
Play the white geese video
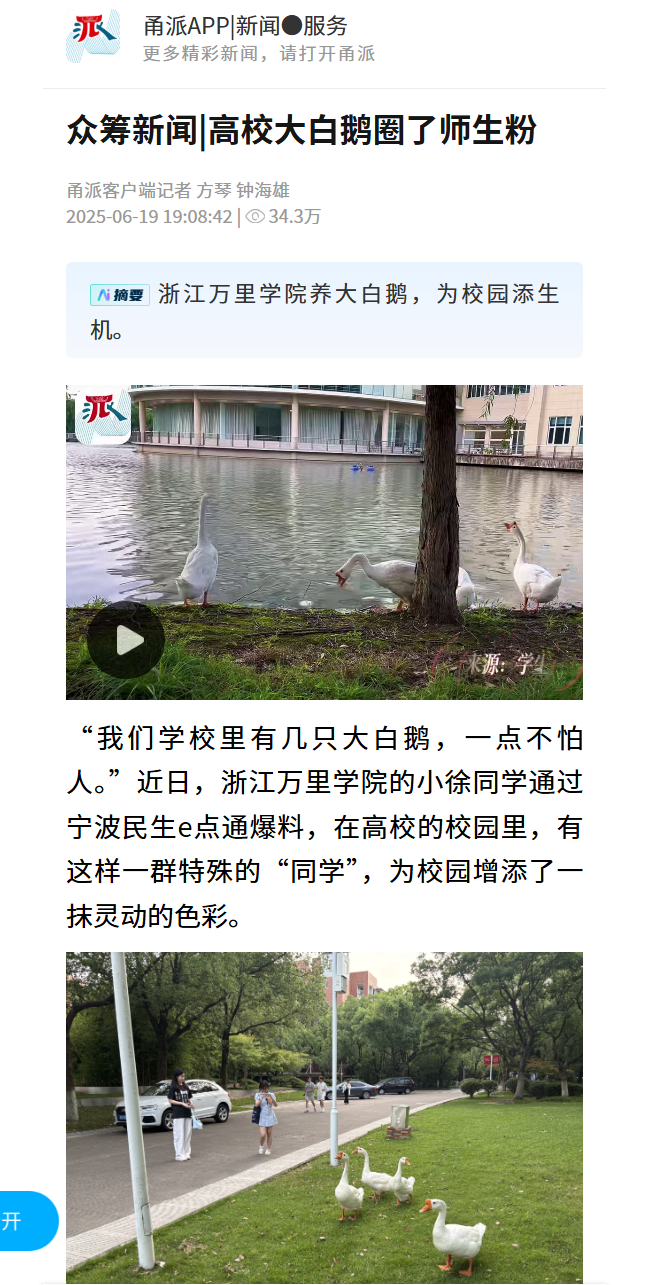click(x=125, y=640)
